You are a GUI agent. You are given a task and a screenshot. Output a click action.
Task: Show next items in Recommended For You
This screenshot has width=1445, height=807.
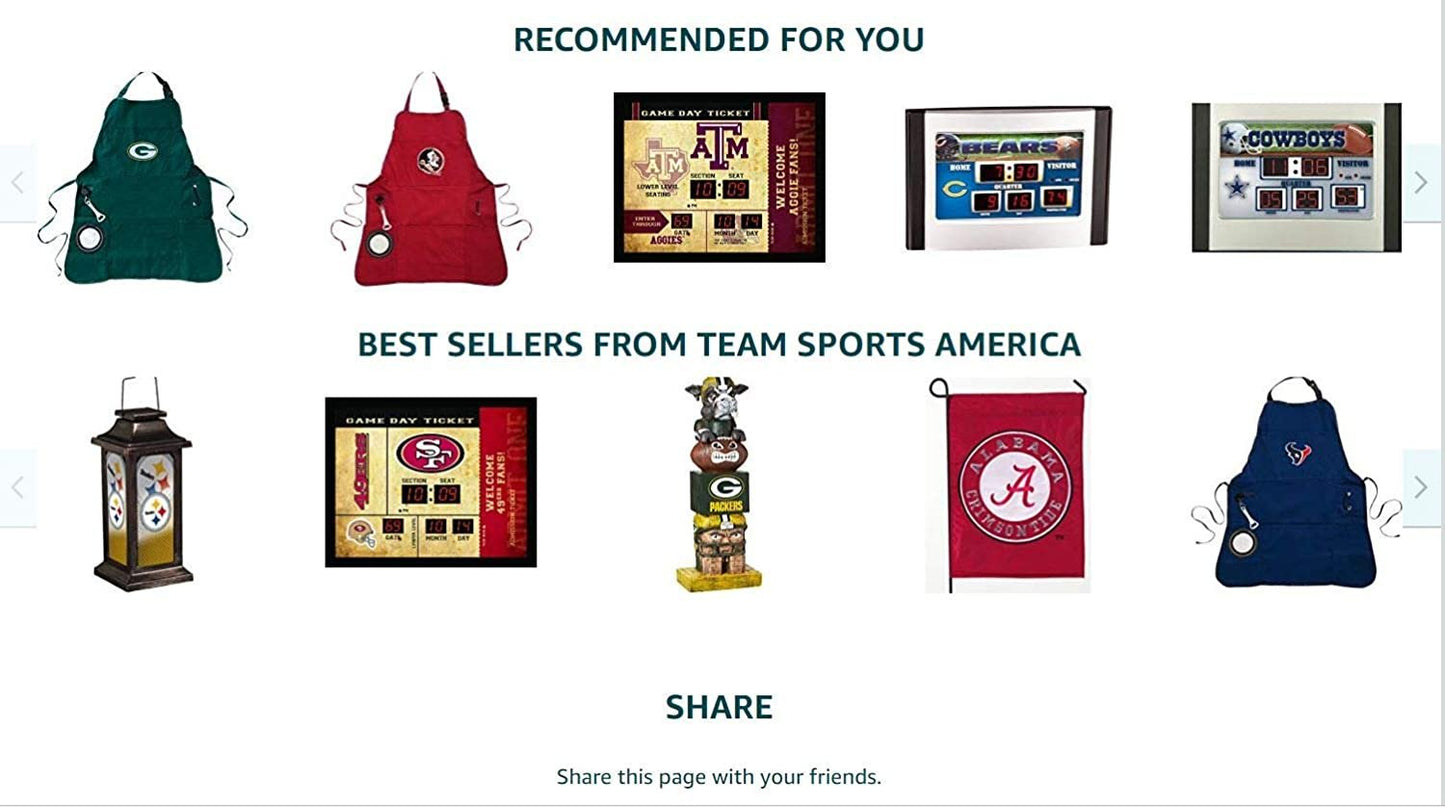click(1422, 183)
